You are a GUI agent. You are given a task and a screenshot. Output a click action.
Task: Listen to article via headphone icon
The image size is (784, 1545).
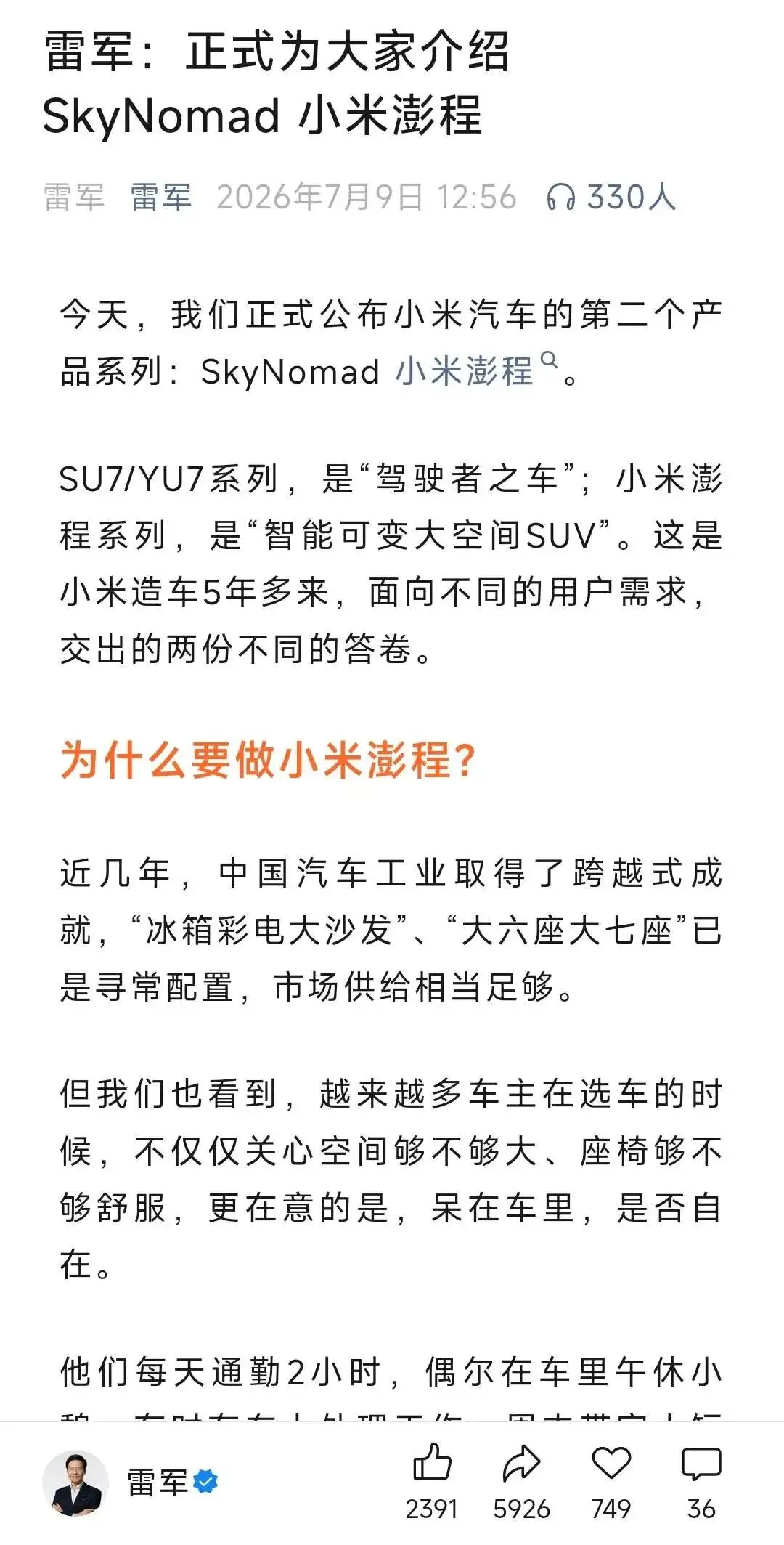(x=561, y=198)
